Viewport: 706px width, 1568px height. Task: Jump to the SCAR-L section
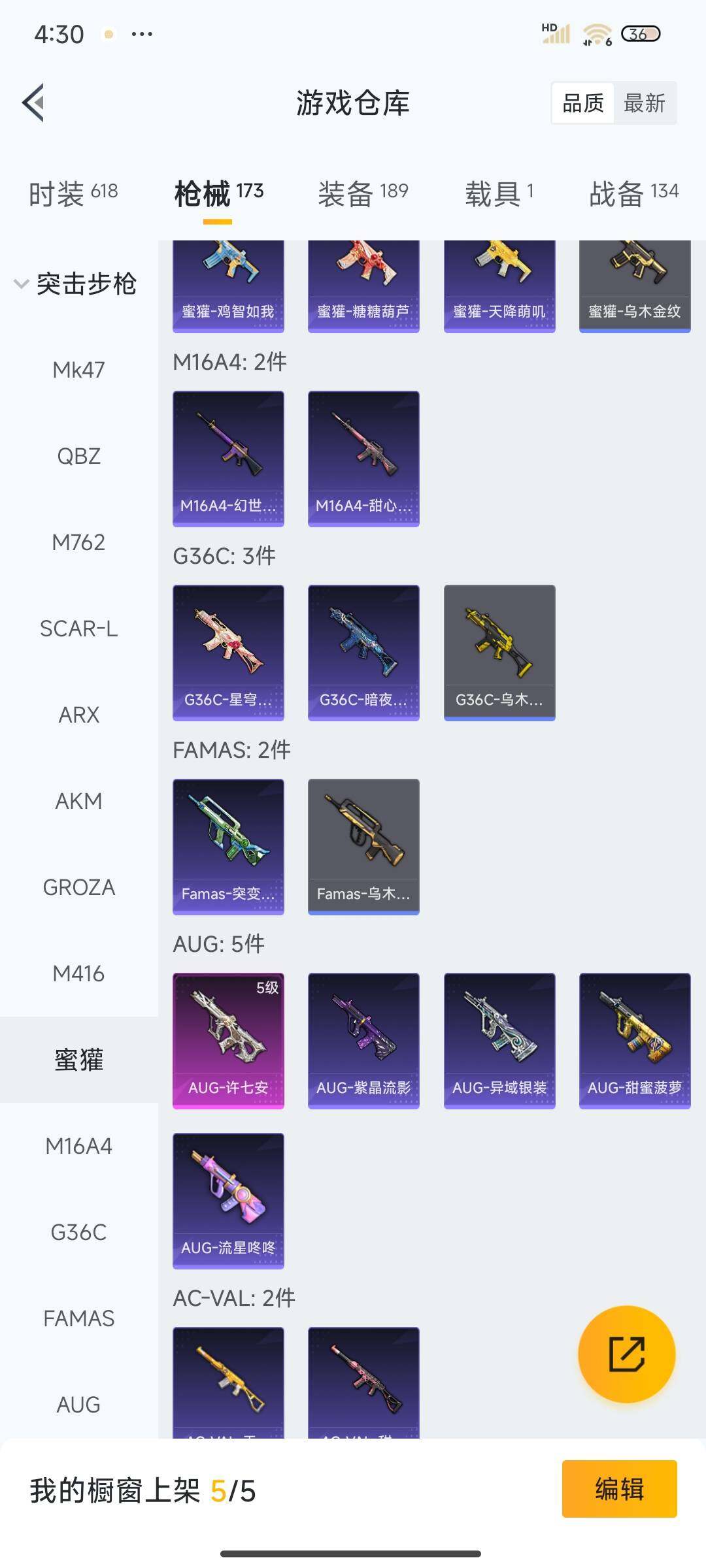pos(78,629)
